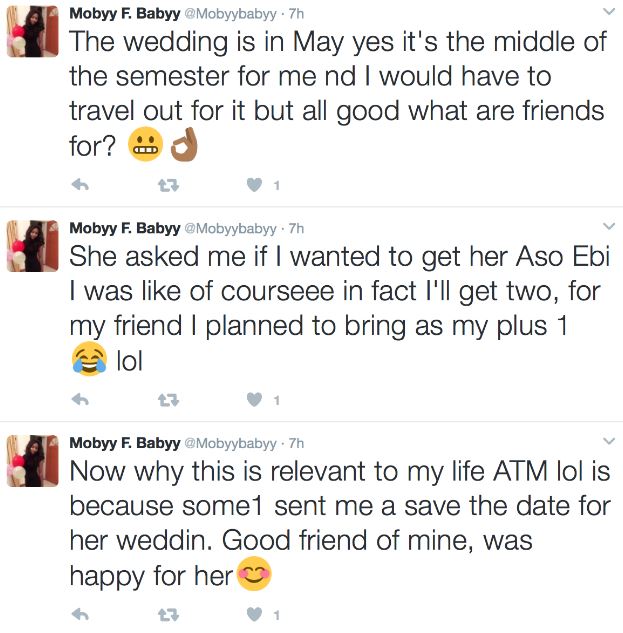Like the 'wedding is in May' tweet

[255, 185]
